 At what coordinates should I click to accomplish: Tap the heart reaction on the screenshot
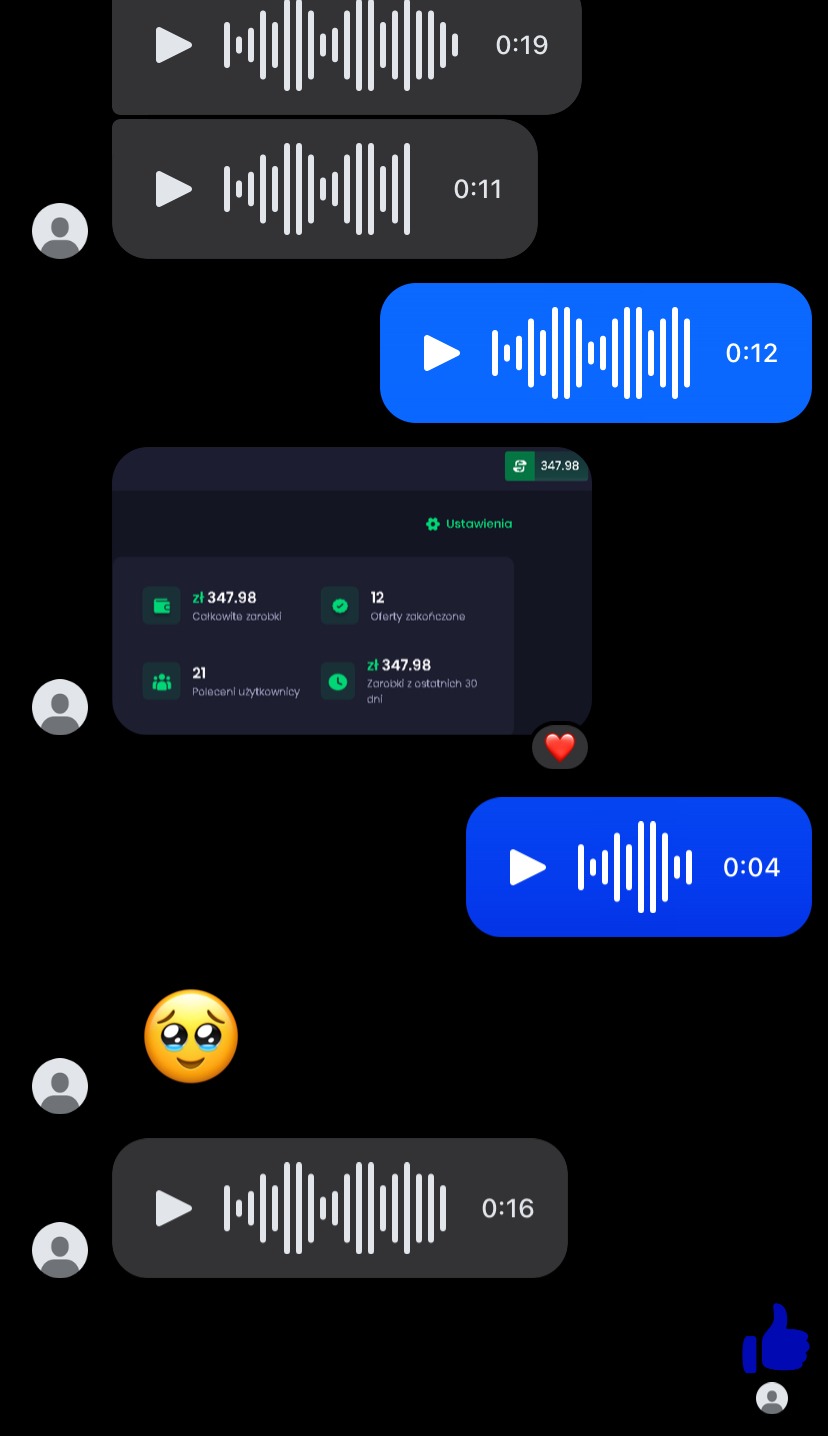point(560,747)
